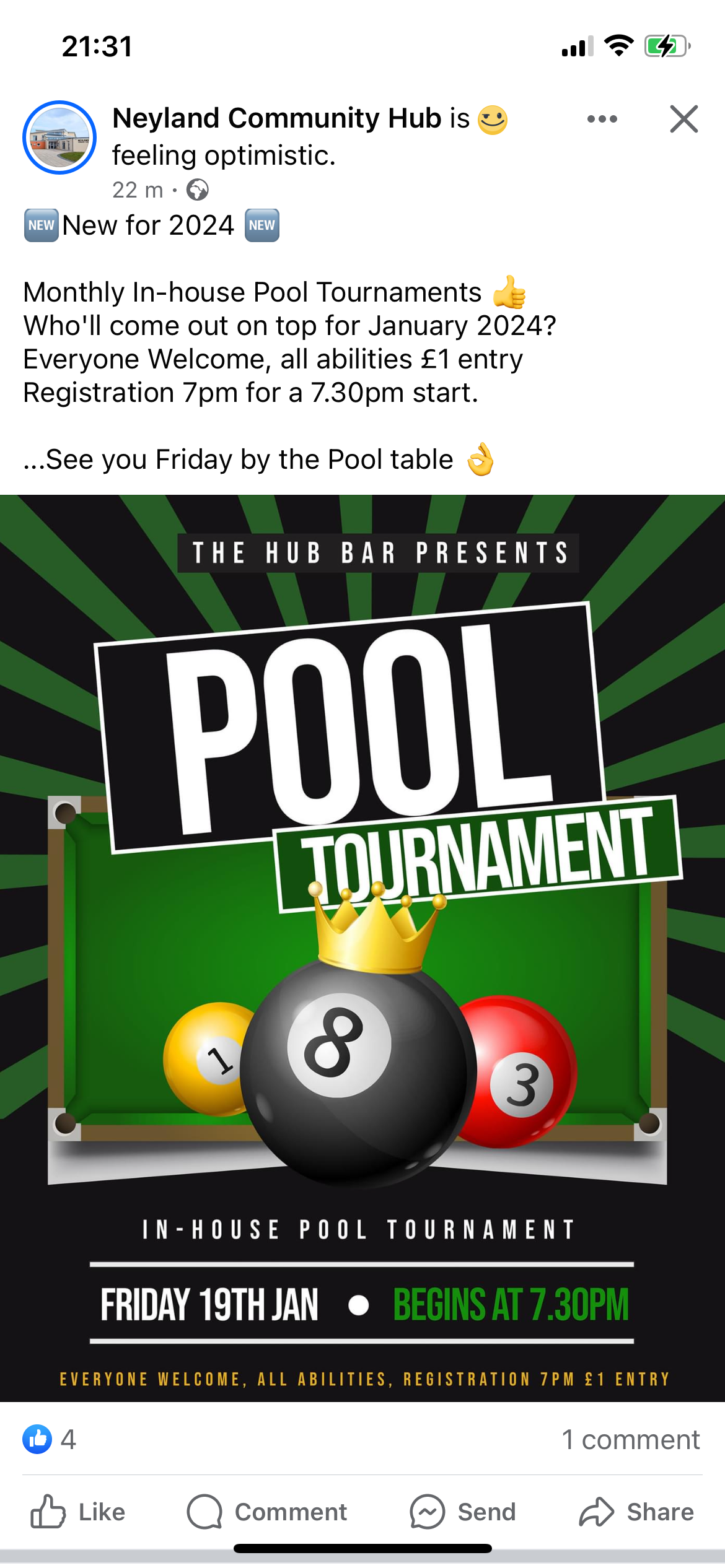Open Neyland Community Hub's profile picture
This screenshot has height=1568, width=725.
click(x=59, y=137)
